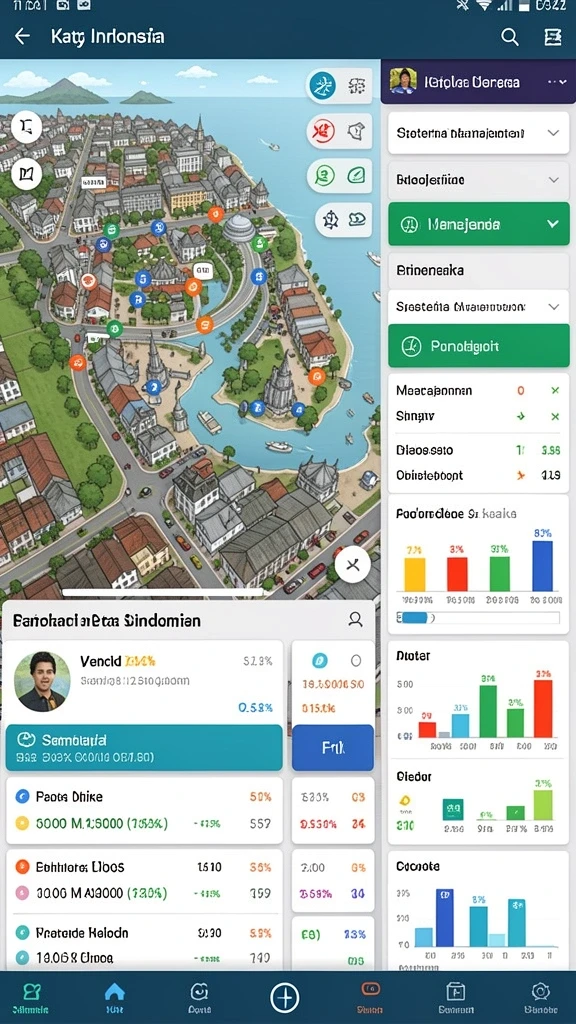Viewport: 576px width, 1024px height.
Task: Tap the blue Fnk button
Action: click(x=332, y=748)
